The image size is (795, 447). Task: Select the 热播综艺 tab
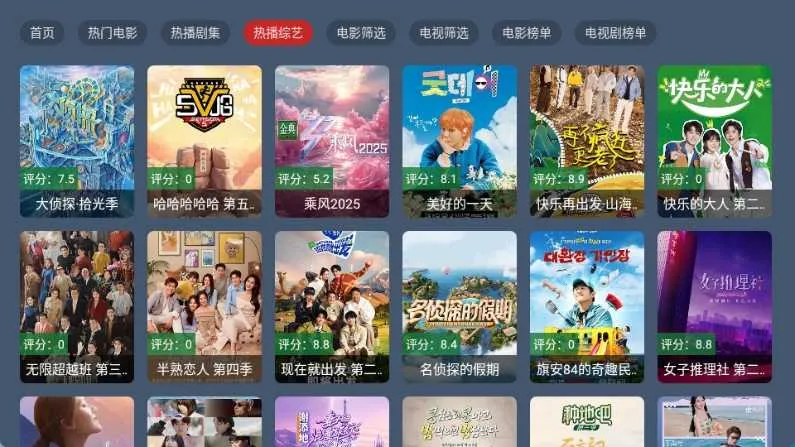pyautogui.click(x=278, y=33)
